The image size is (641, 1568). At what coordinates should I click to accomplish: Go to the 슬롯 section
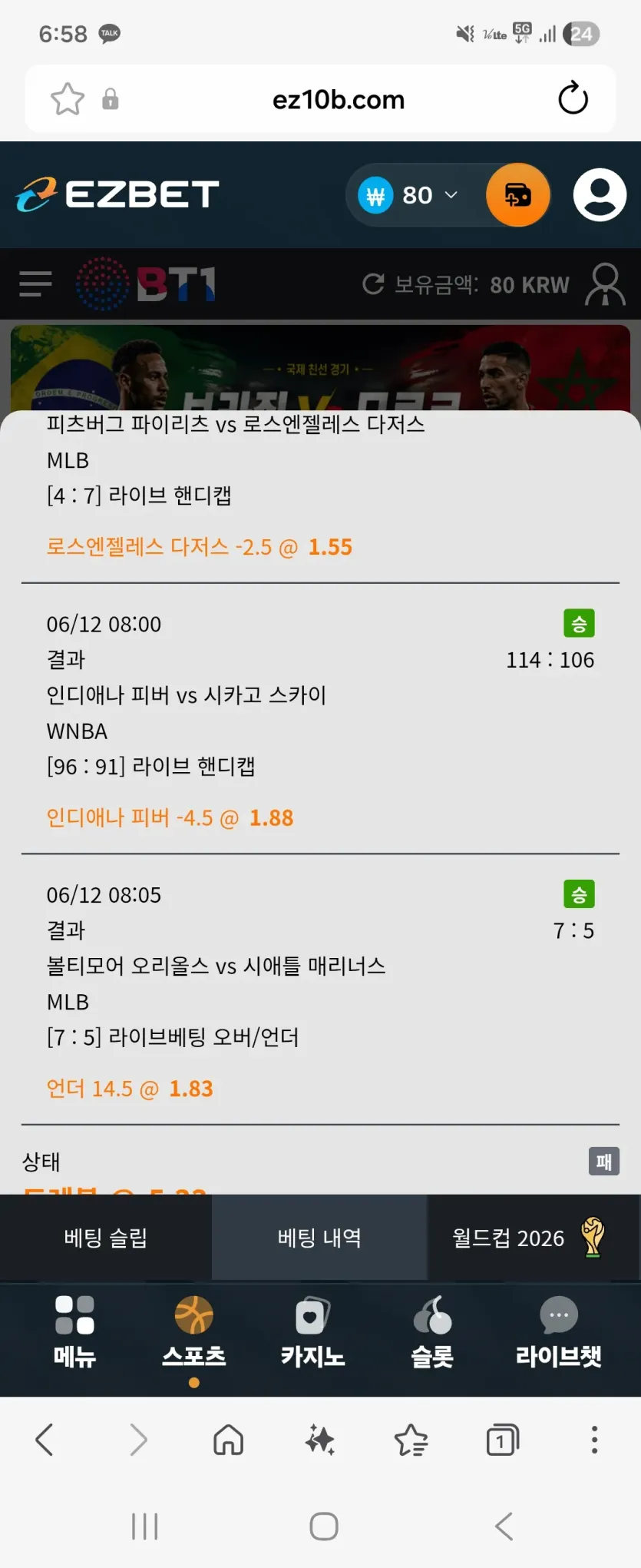coord(432,1333)
